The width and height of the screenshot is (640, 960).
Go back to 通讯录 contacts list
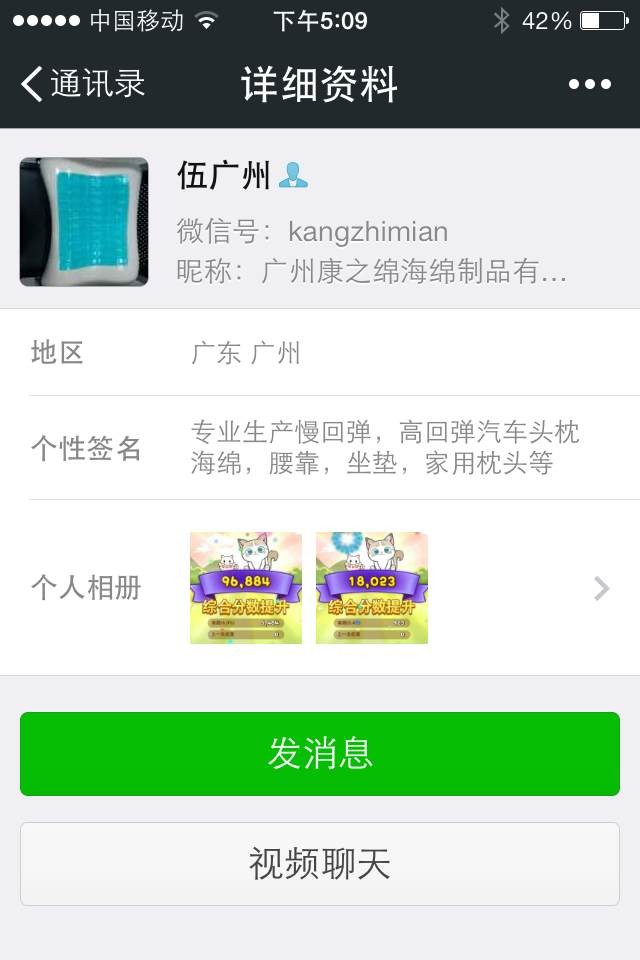click(x=82, y=84)
